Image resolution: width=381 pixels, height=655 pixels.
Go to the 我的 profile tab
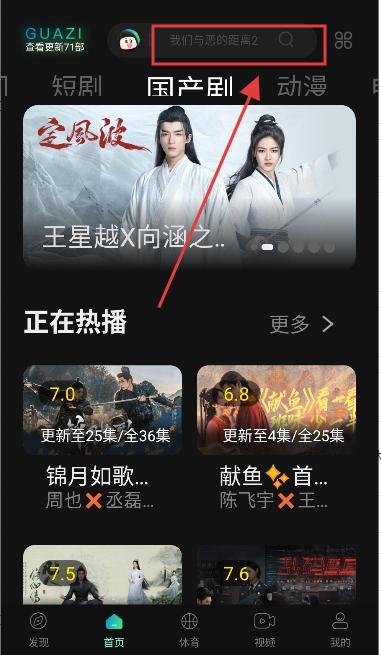pyautogui.click(x=340, y=630)
